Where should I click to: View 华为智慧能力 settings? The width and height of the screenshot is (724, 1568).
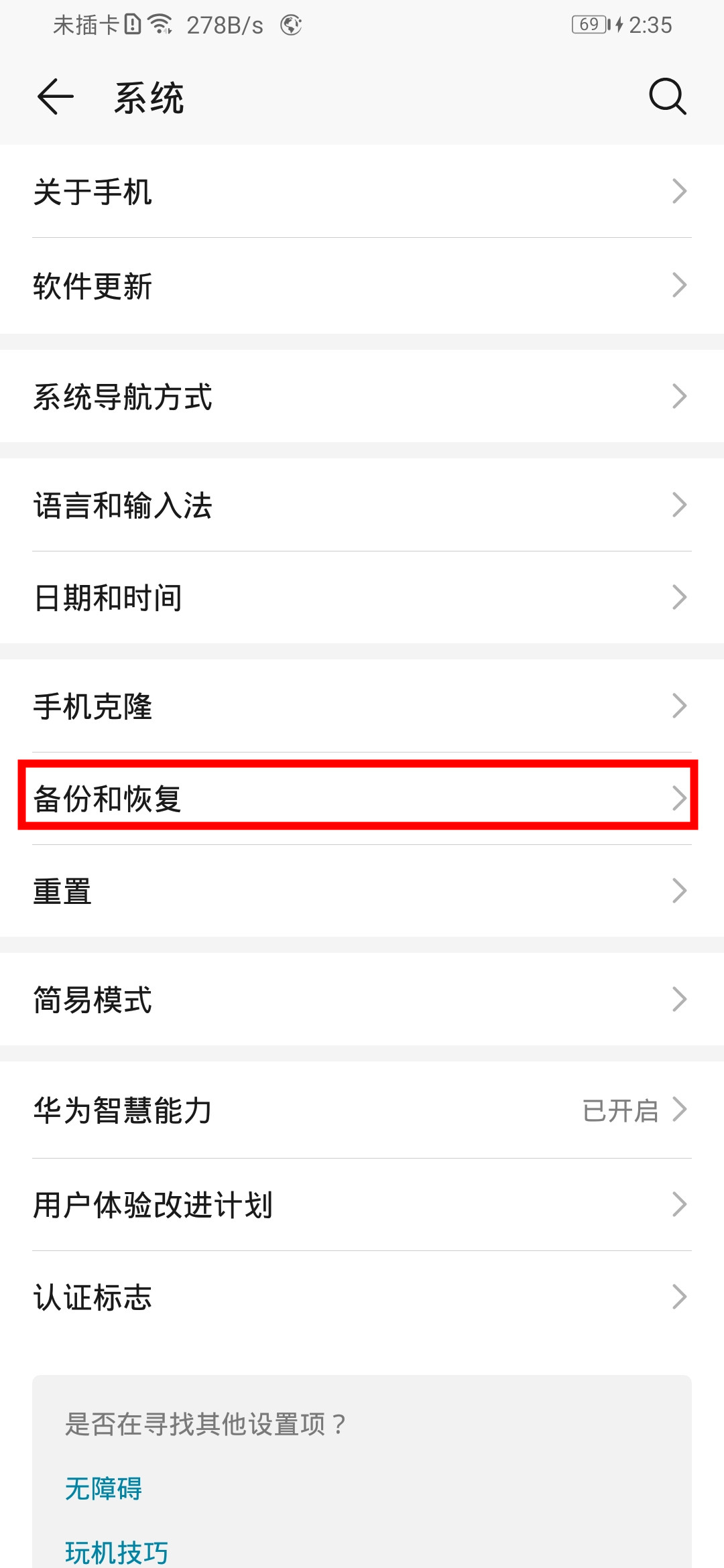(362, 1110)
